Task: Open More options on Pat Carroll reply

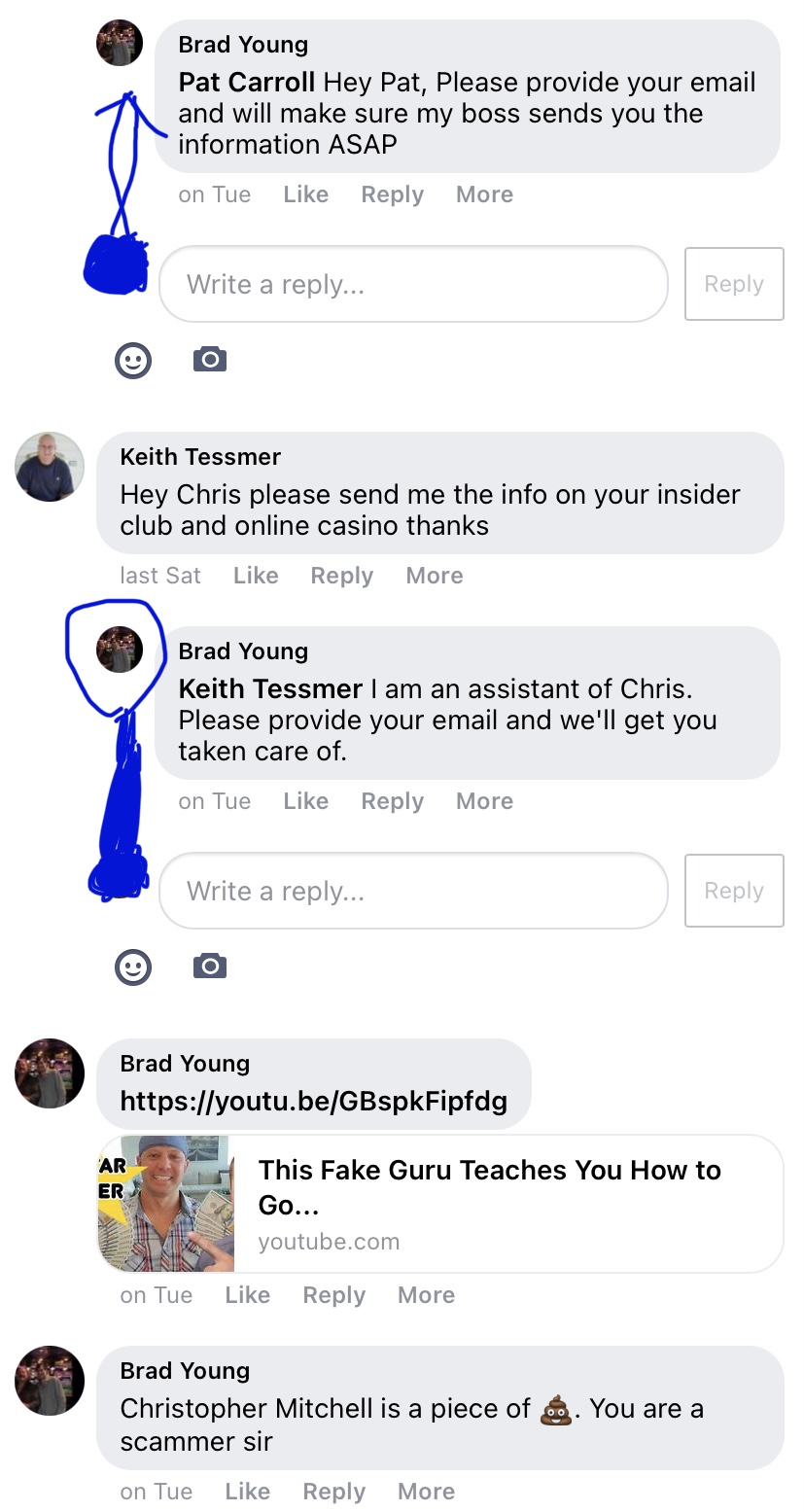Action: coord(484,194)
